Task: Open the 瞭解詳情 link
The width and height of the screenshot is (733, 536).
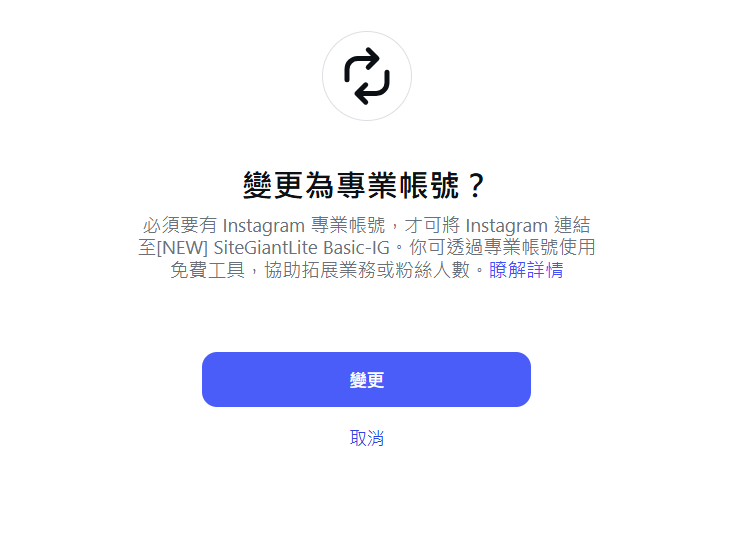Action: [x=525, y=270]
